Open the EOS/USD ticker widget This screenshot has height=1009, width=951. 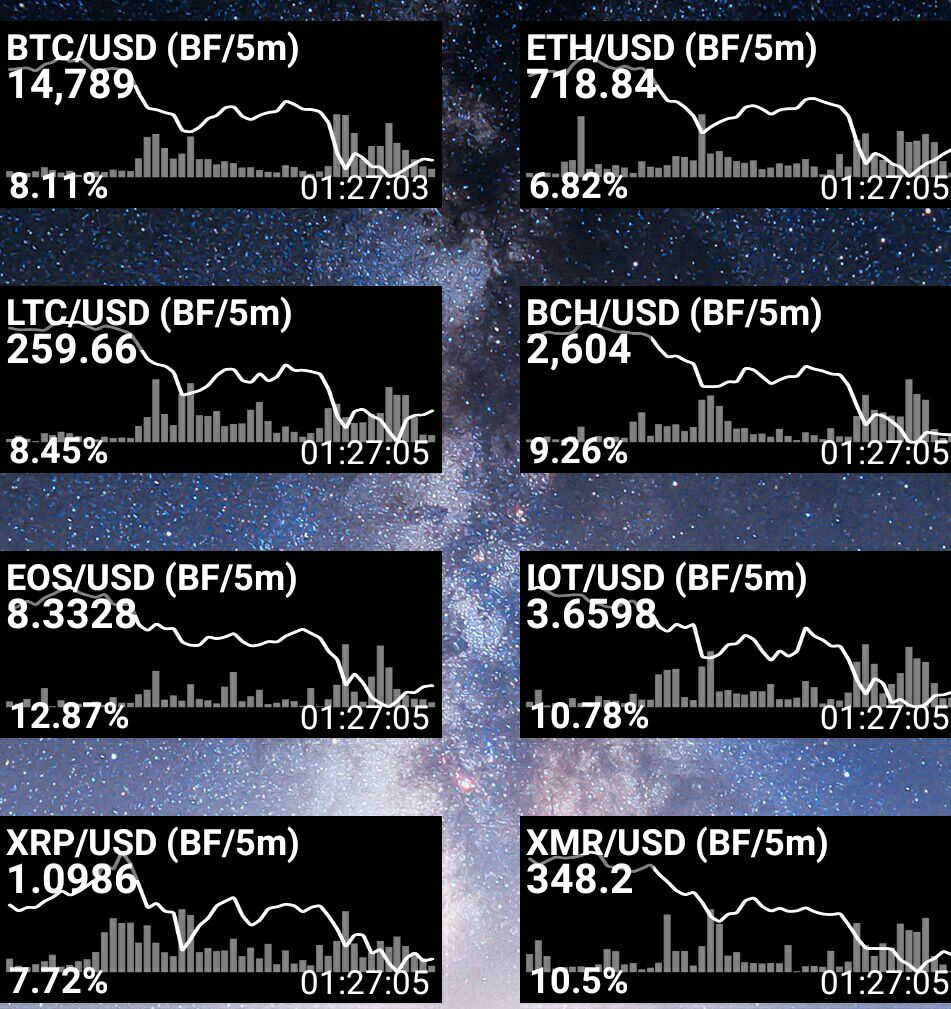pos(221,645)
